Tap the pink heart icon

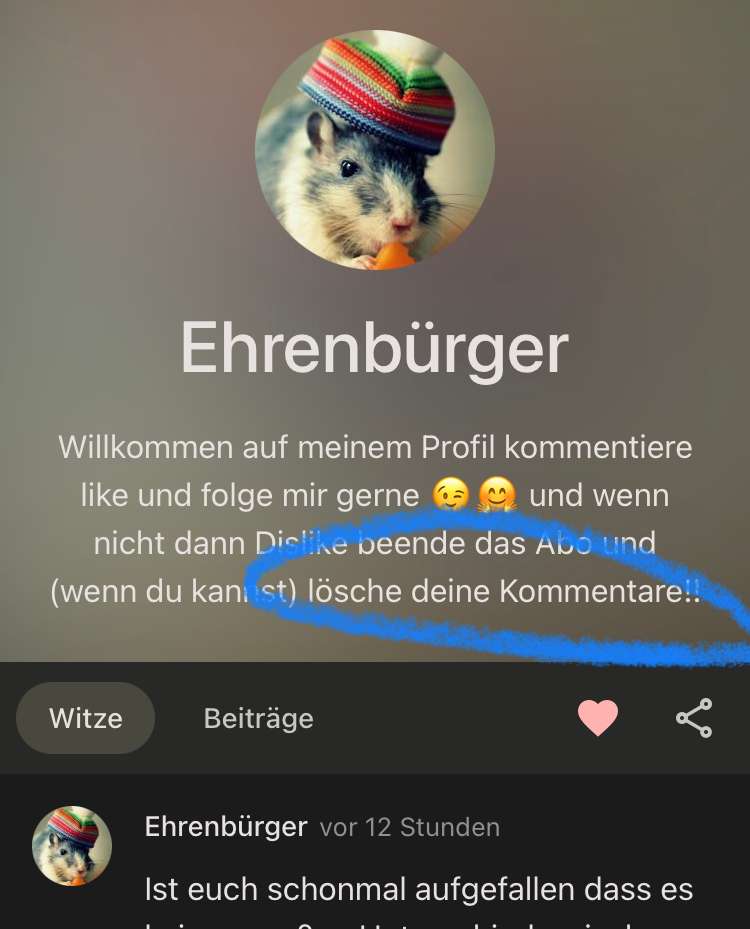(x=598, y=718)
